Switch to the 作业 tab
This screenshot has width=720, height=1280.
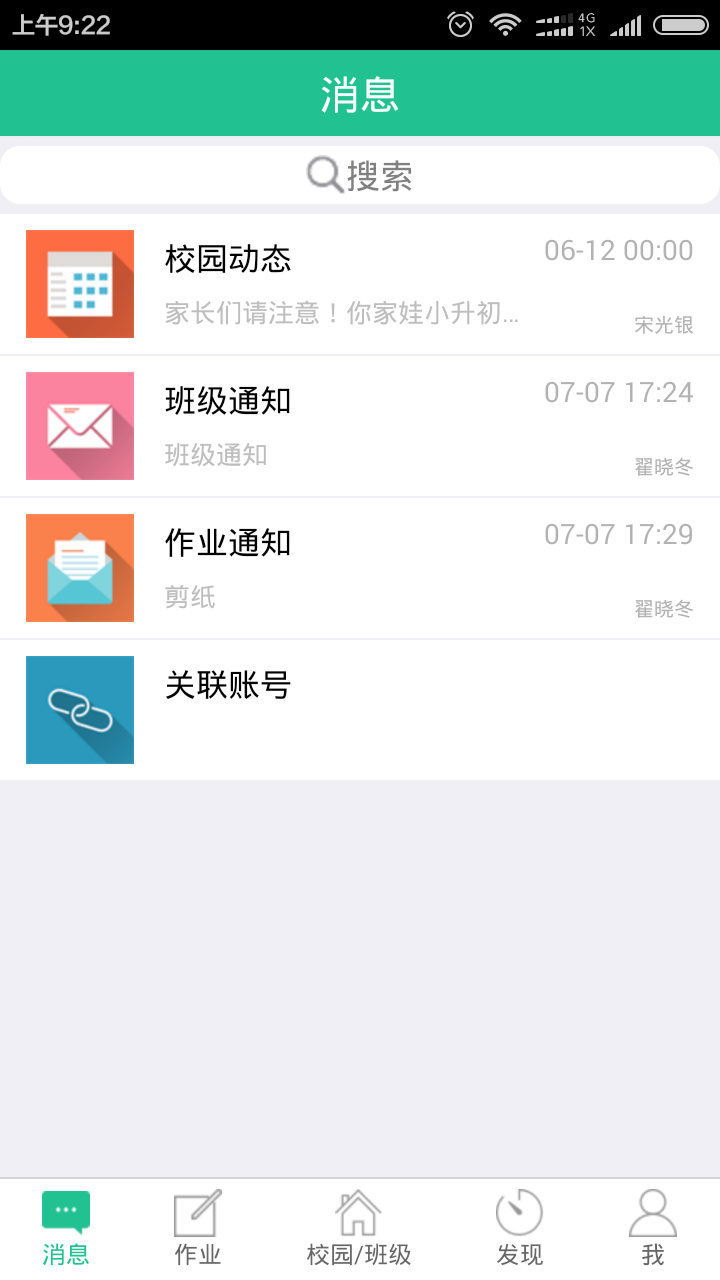[x=198, y=1230]
